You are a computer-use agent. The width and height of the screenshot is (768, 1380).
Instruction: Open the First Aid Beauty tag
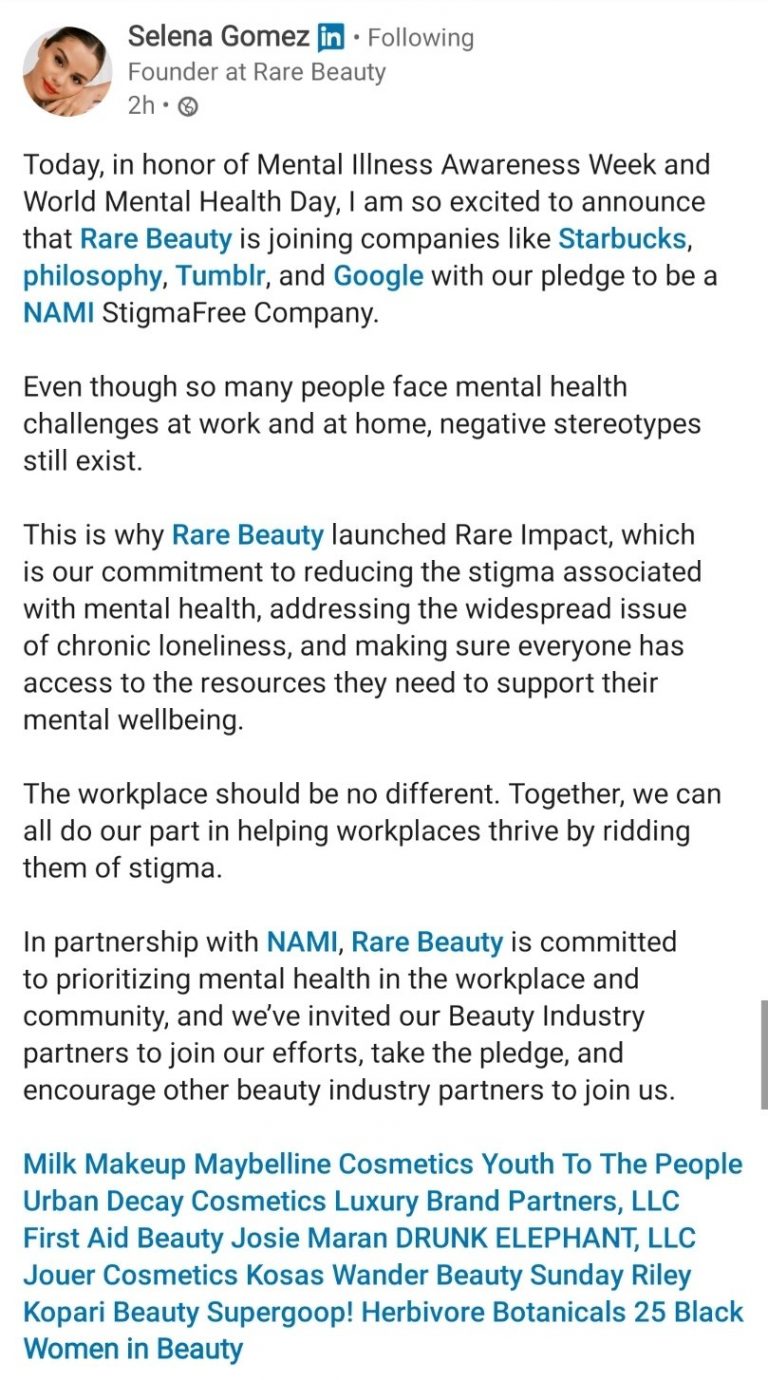(x=123, y=1238)
